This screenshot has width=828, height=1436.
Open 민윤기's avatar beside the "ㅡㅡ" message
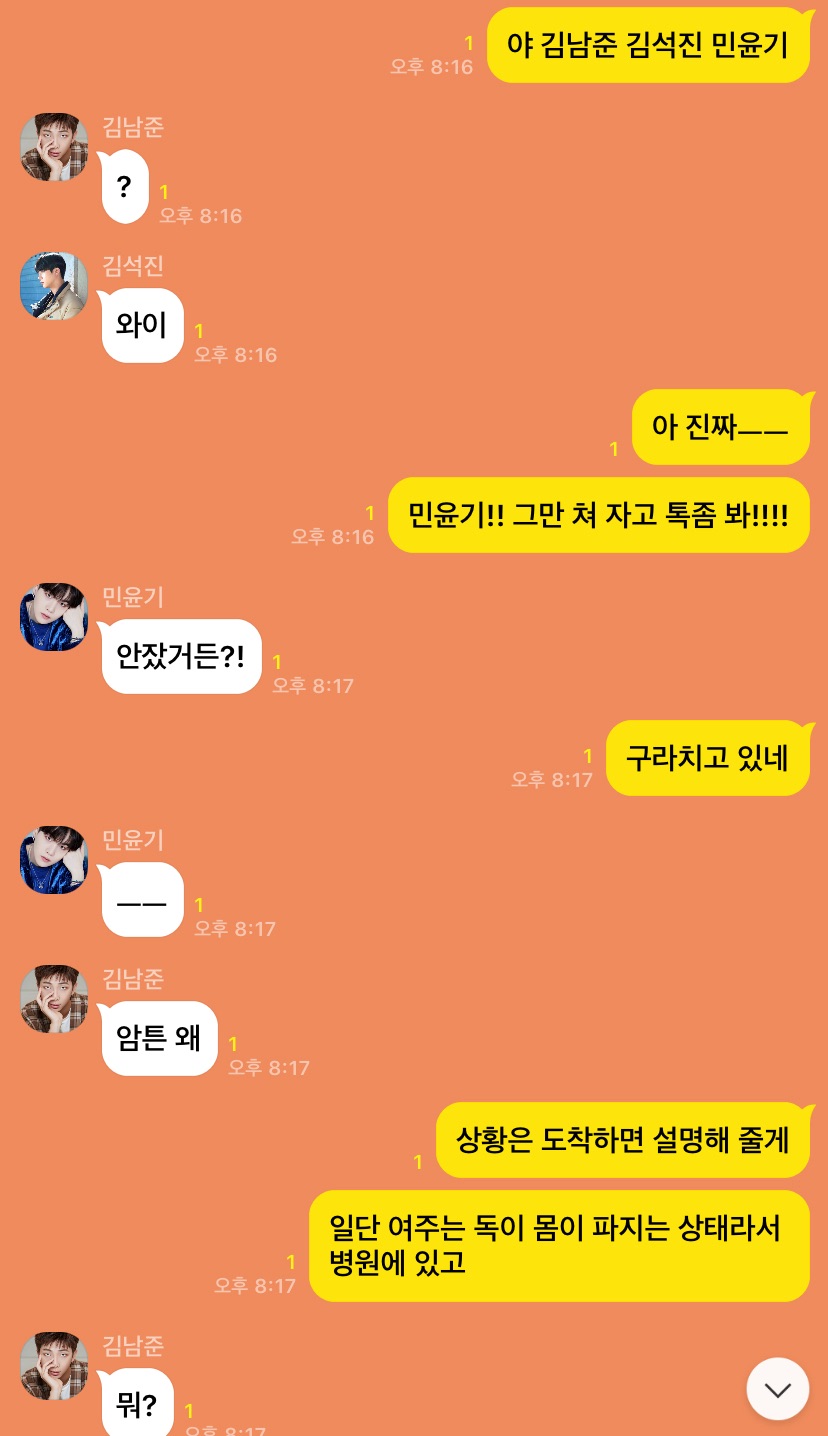pos(54,860)
